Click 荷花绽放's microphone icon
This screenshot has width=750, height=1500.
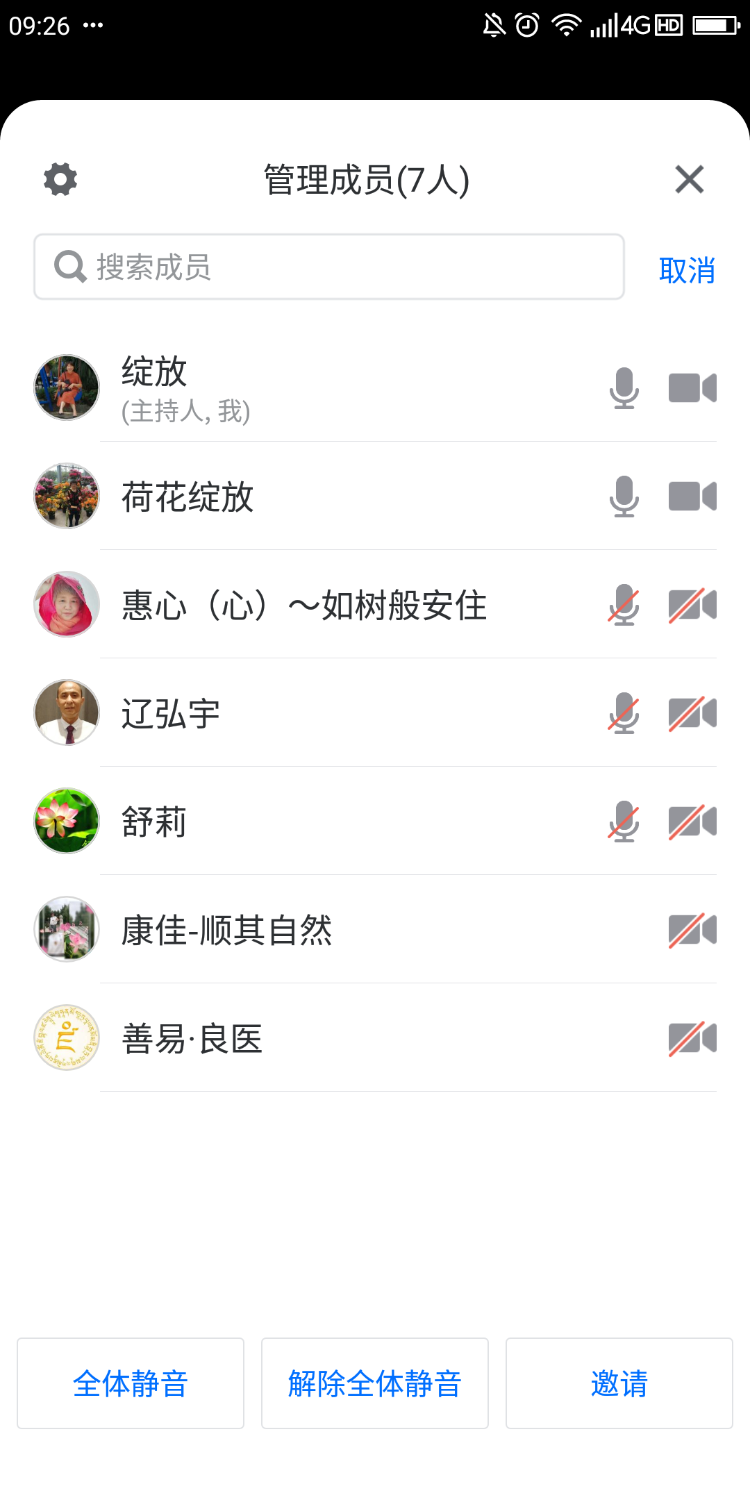[x=625, y=496]
